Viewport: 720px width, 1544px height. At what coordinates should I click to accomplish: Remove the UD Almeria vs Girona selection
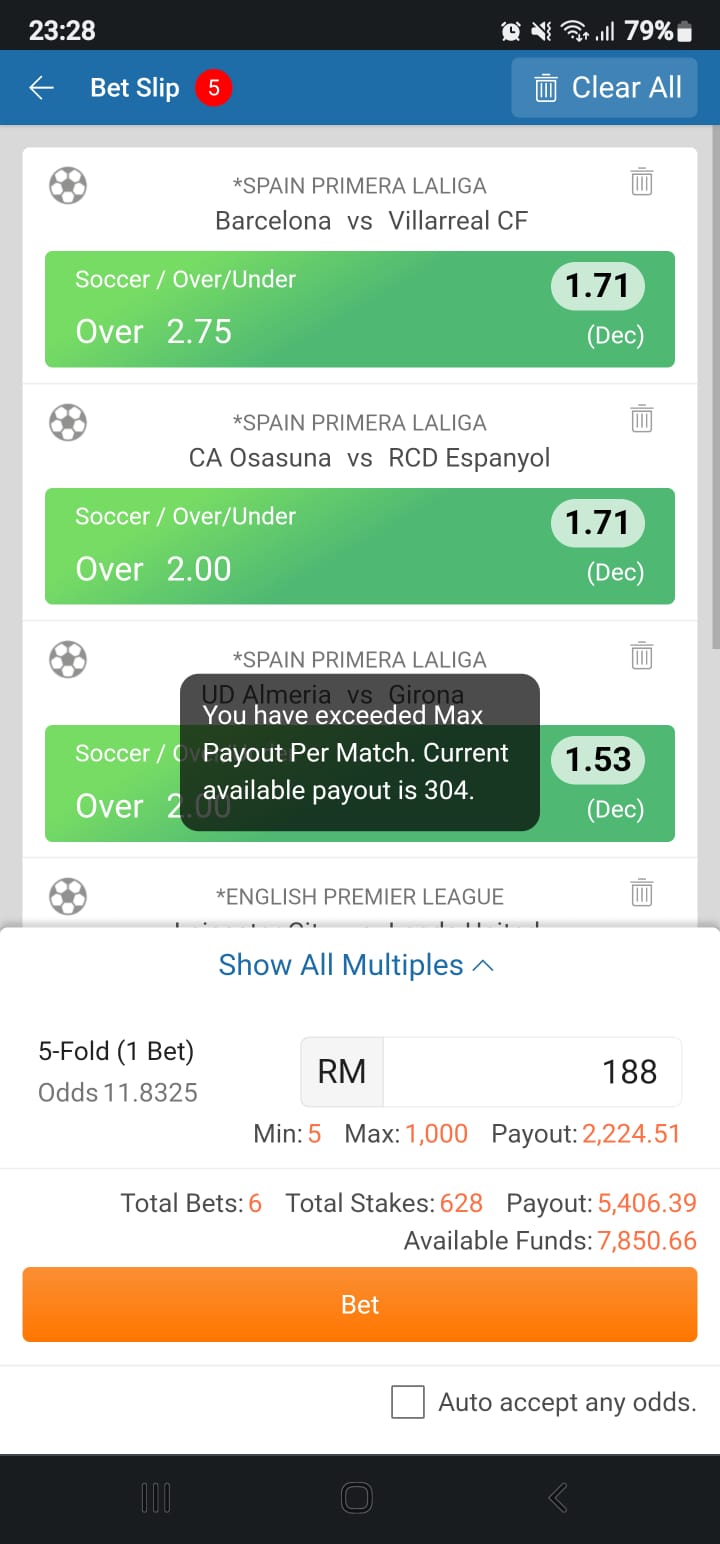pos(641,656)
